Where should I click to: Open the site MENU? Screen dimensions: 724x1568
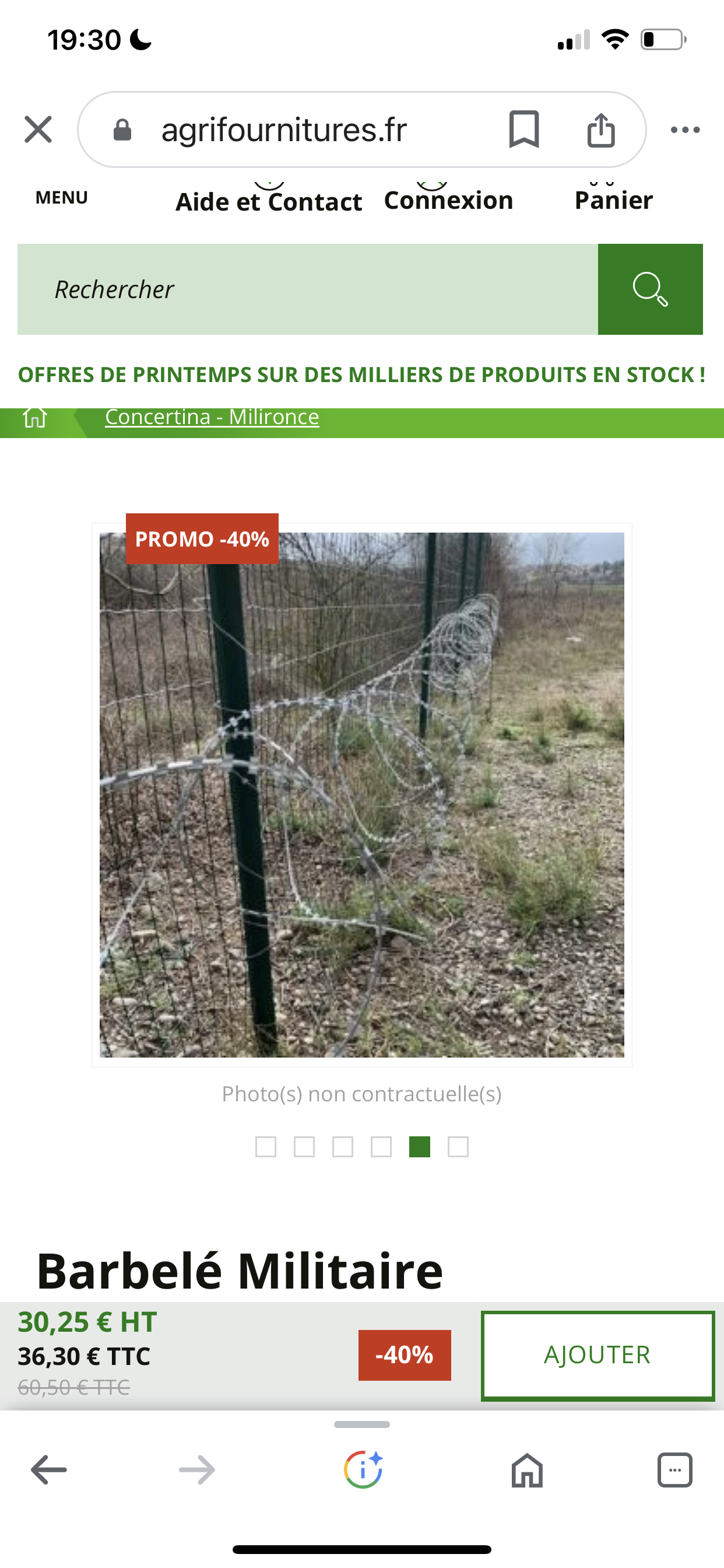61,197
